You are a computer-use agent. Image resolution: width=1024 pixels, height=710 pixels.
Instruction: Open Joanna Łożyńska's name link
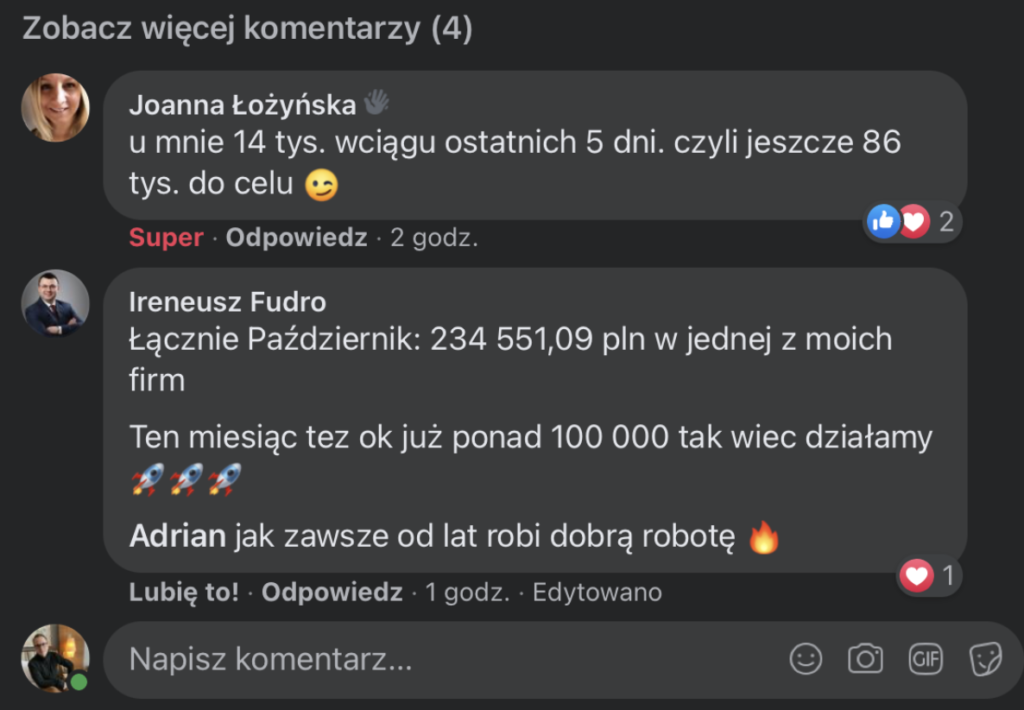[x=242, y=104]
